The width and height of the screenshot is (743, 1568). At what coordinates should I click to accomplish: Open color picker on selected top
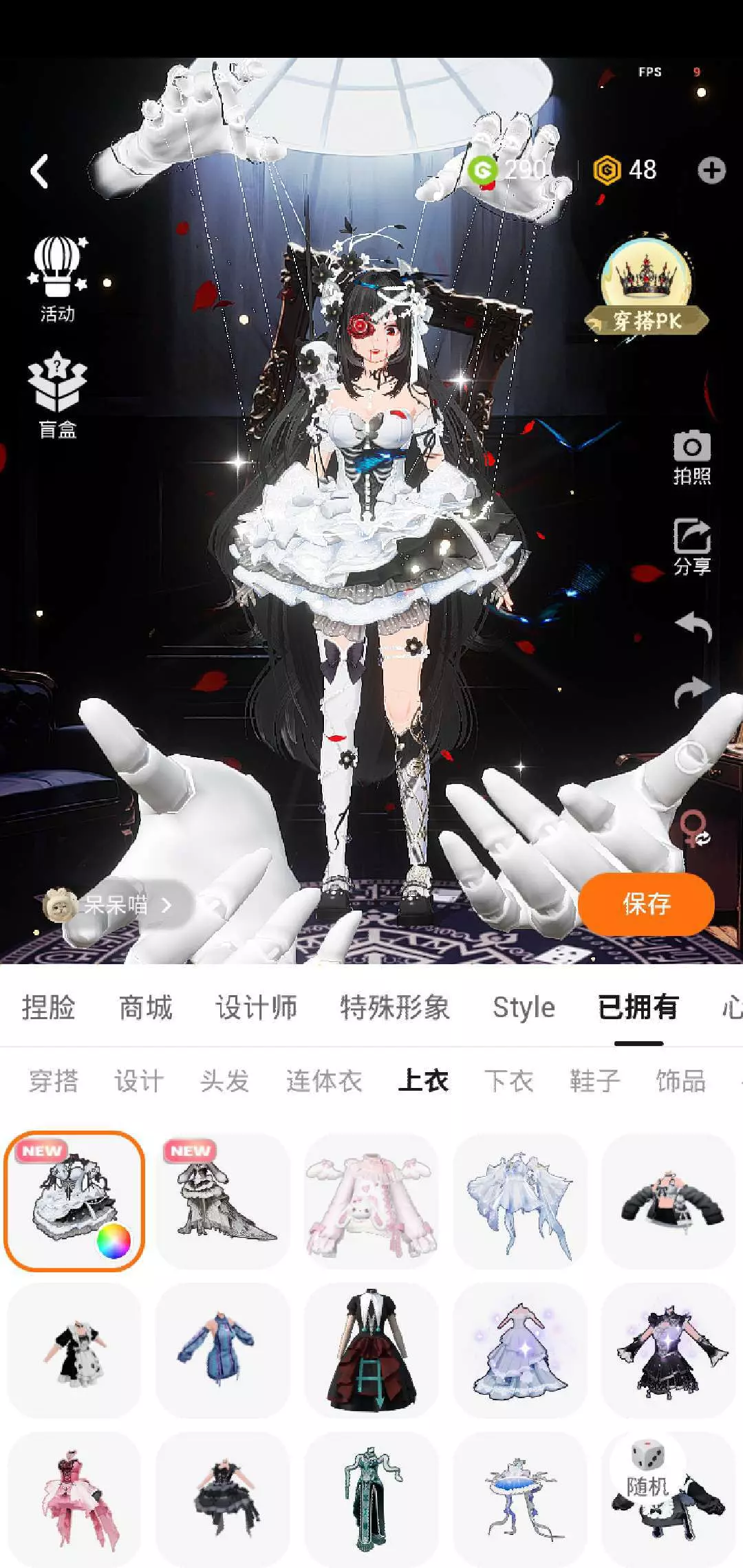click(x=114, y=1241)
